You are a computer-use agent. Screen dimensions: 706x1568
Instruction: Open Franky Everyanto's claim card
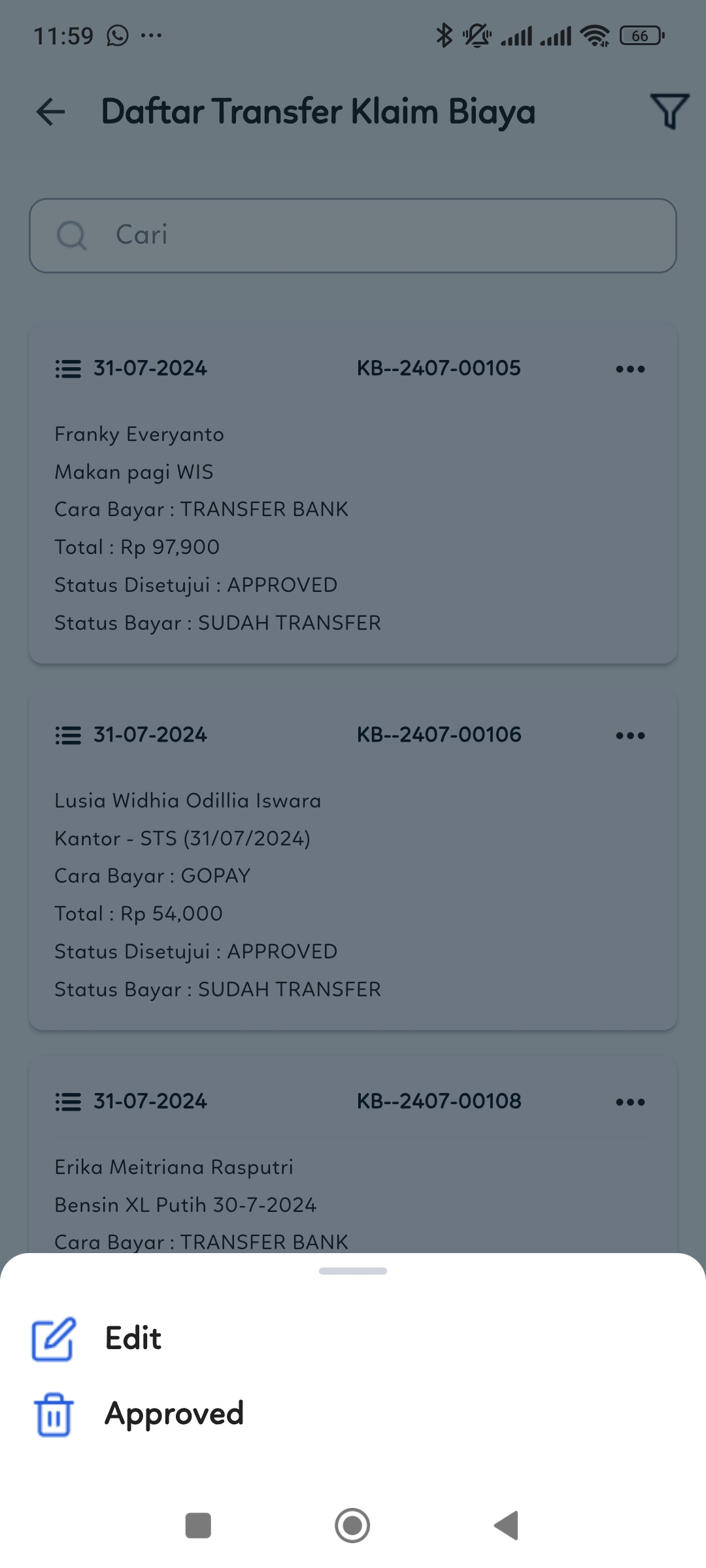click(353, 529)
